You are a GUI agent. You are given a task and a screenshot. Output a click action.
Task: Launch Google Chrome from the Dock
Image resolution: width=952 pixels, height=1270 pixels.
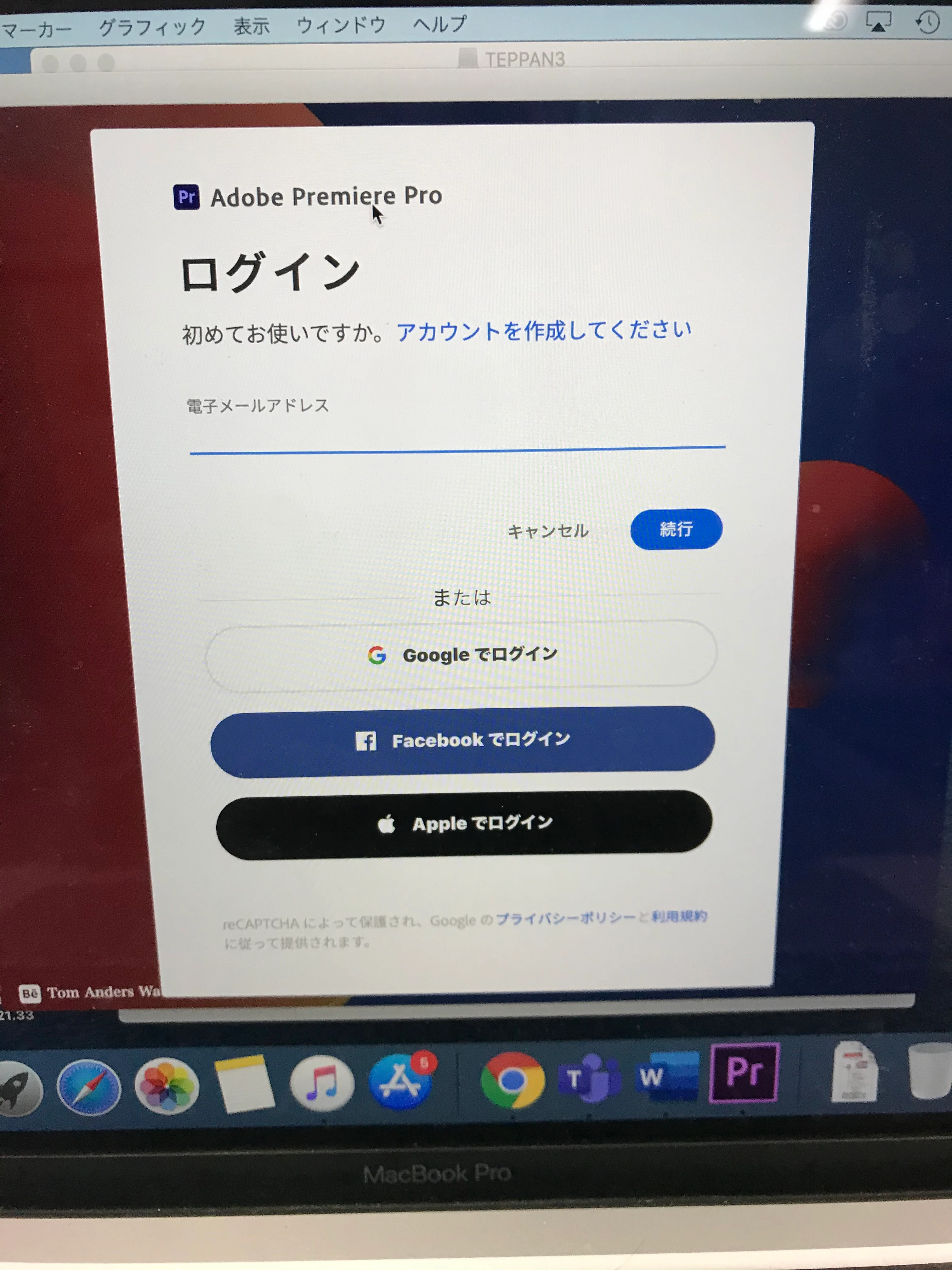point(512,1080)
